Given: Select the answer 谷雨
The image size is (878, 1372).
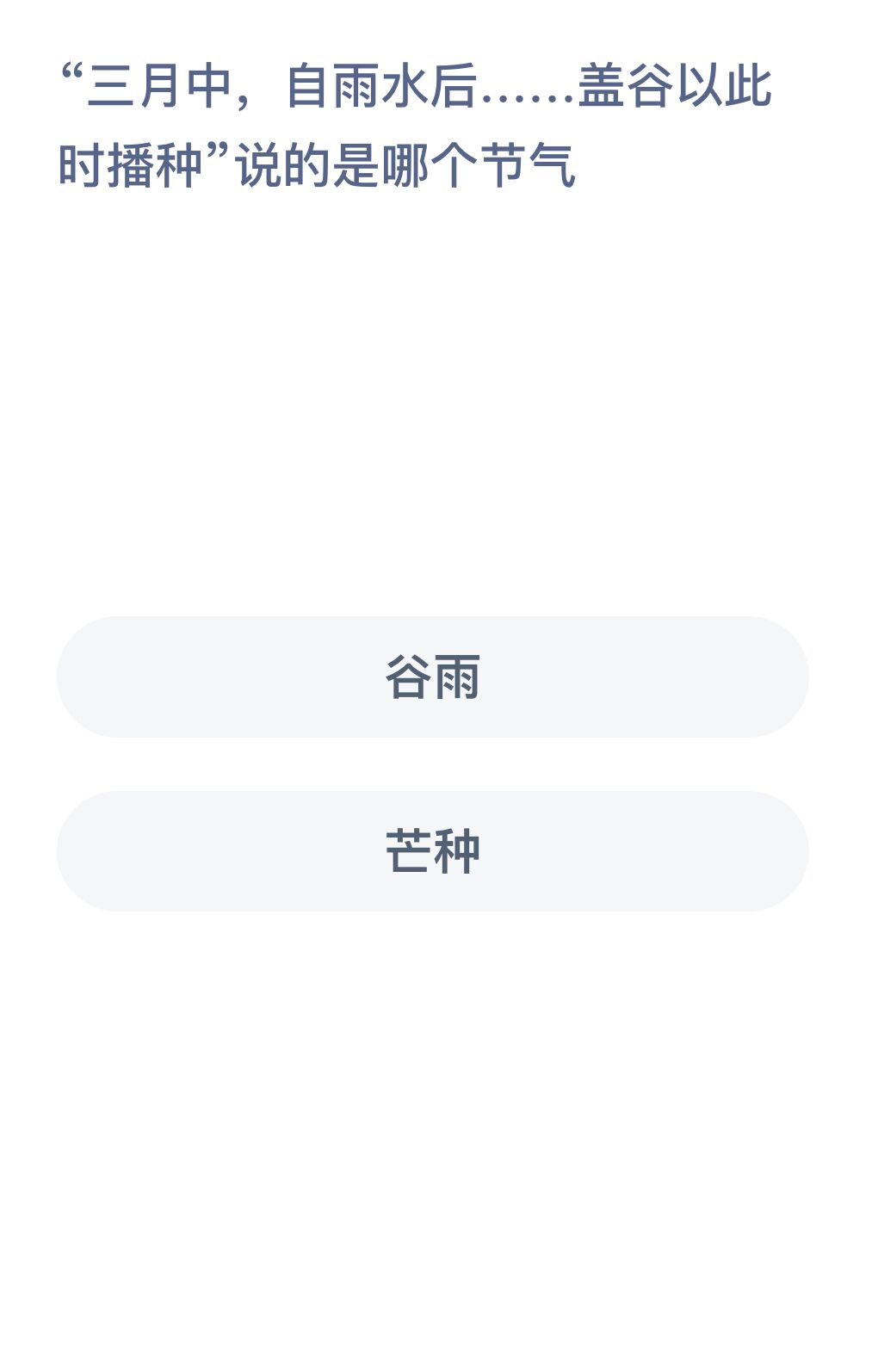Looking at the screenshot, I should point(432,677).
